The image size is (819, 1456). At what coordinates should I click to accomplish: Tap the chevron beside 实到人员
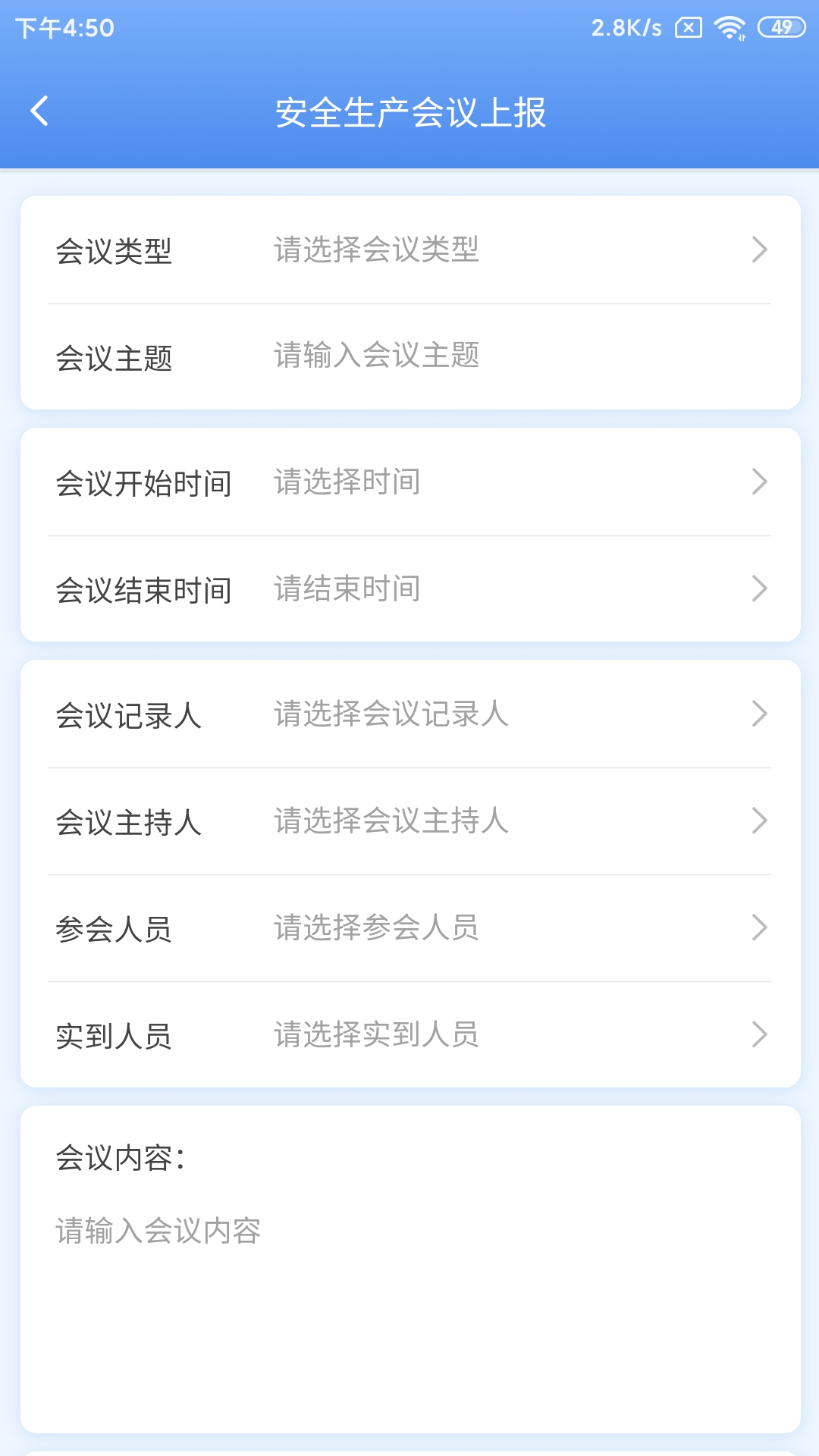761,1032
